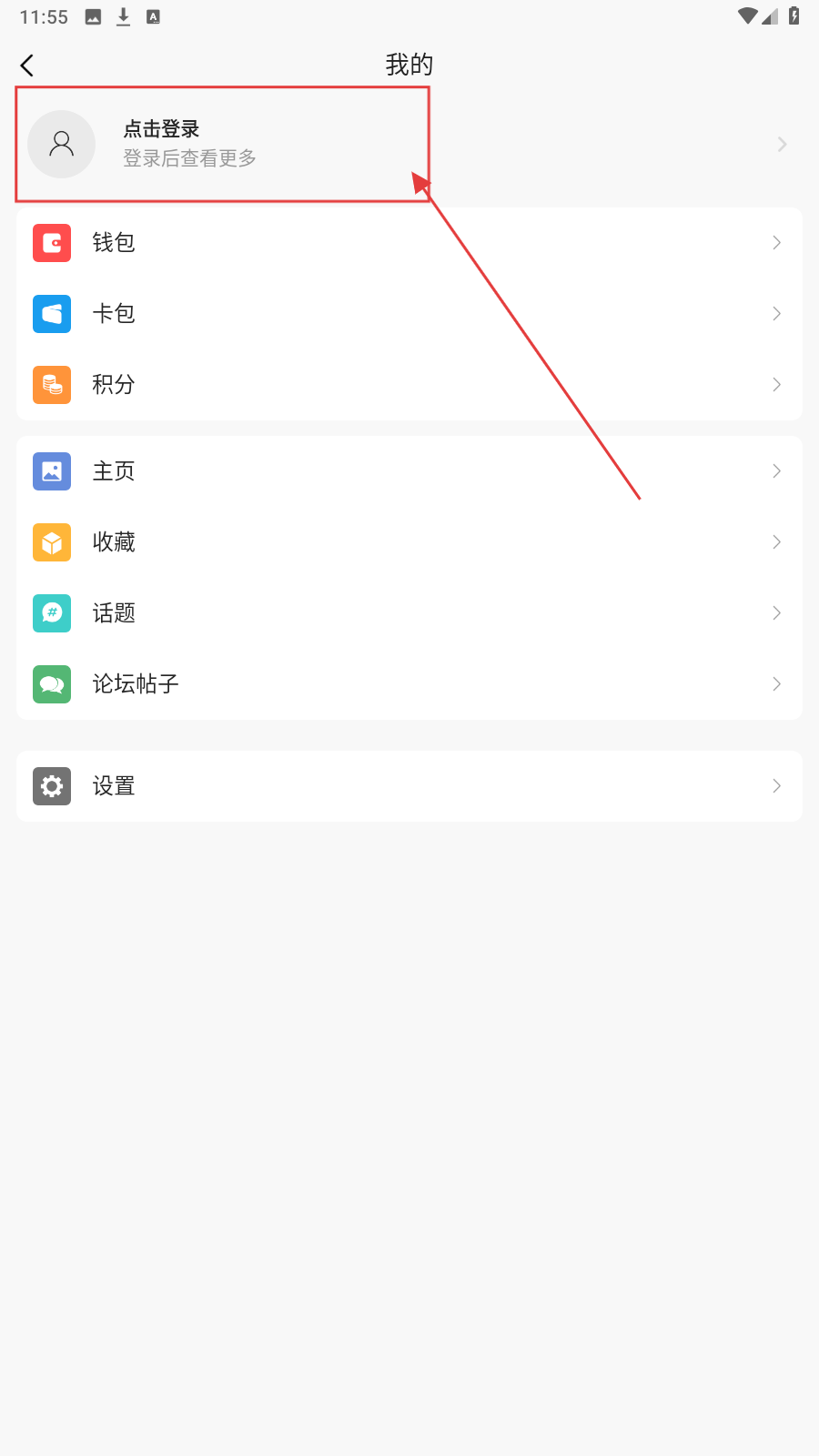
Task: View 积分 points
Action: click(x=409, y=385)
